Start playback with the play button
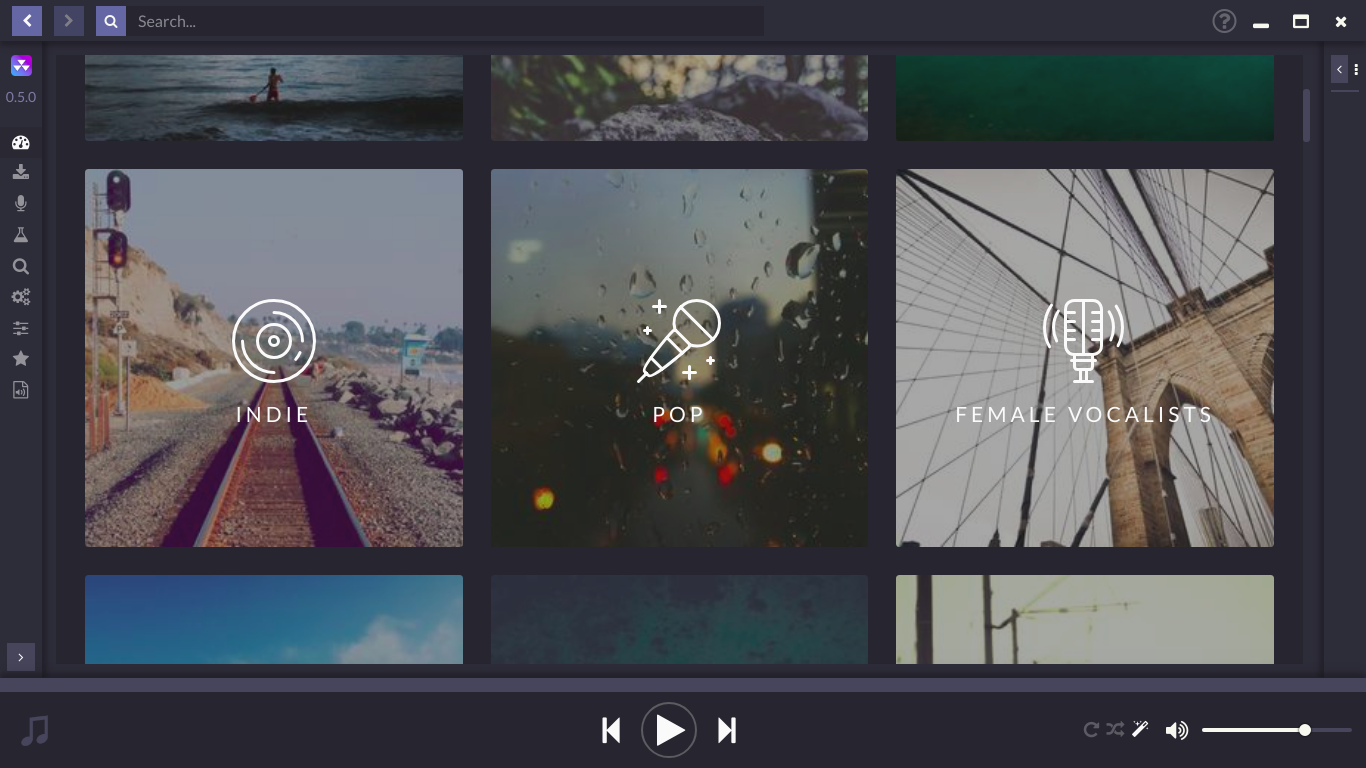 coord(669,730)
